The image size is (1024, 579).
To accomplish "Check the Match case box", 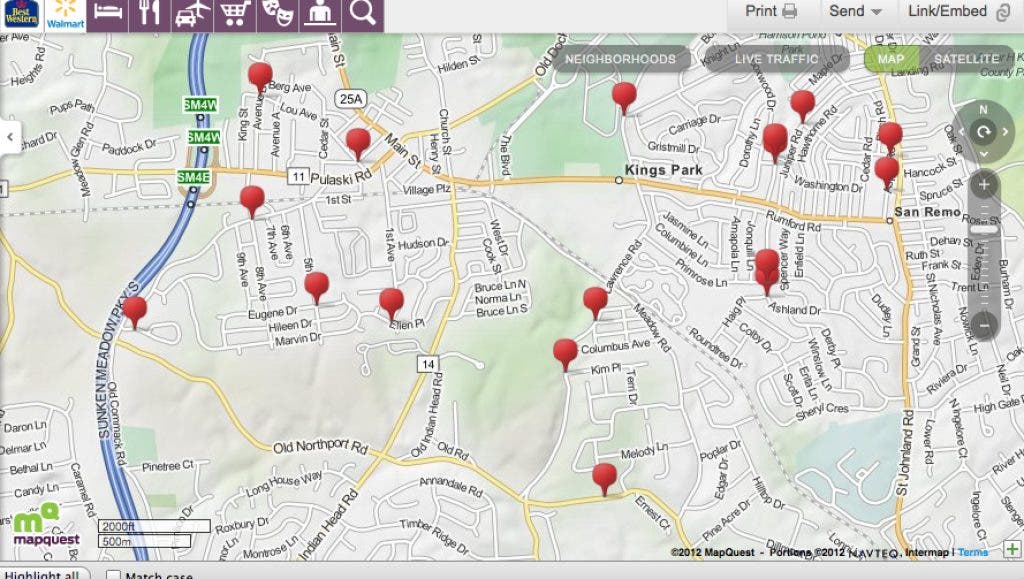I will (x=114, y=575).
